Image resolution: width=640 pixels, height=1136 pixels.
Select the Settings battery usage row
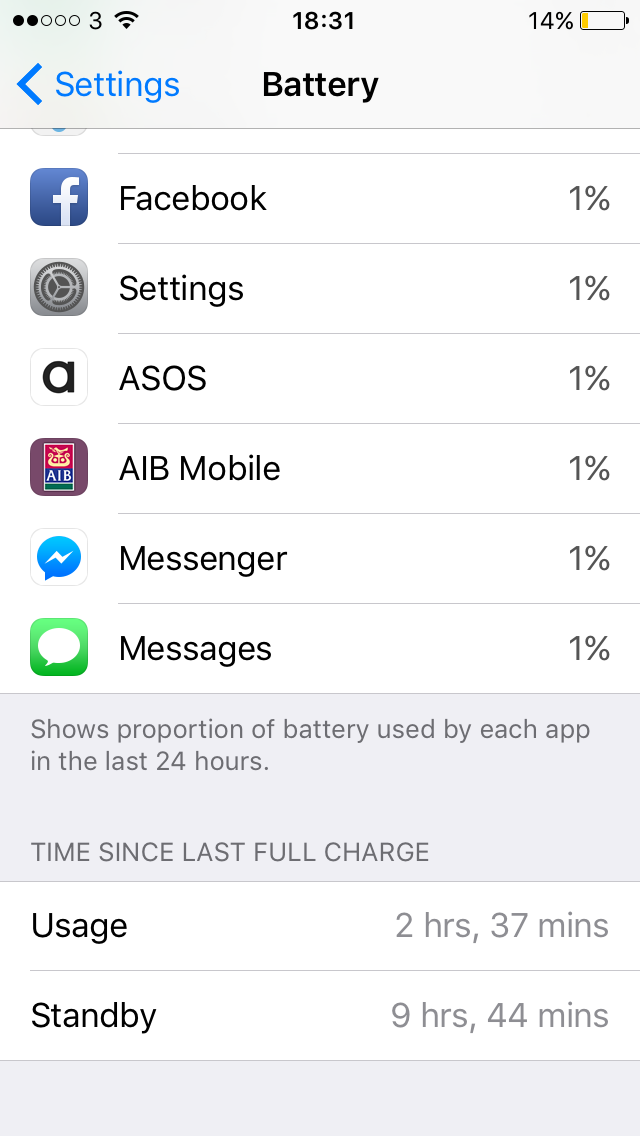[320, 289]
